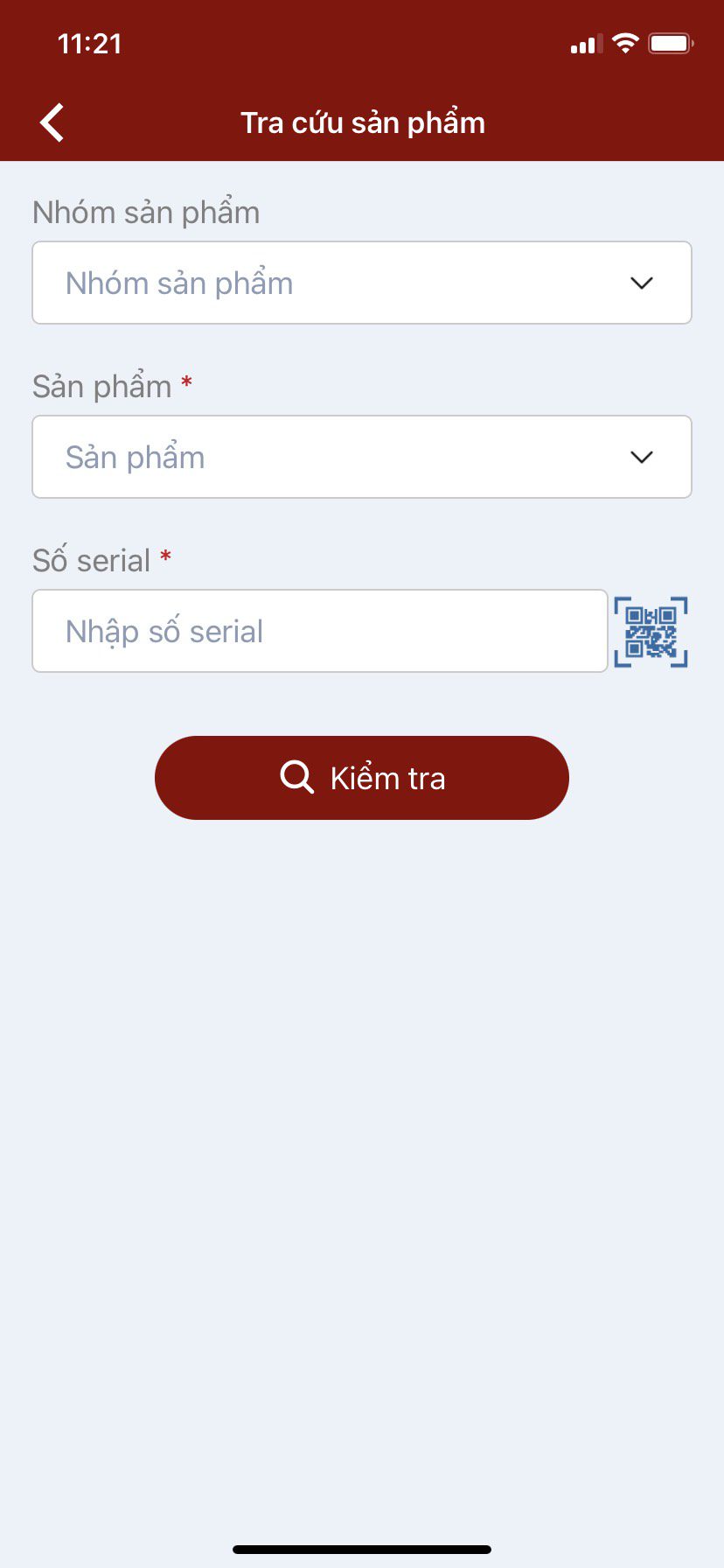Open the Nhóm sản phẩm dropdown
724x1568 pixels.
361,282
